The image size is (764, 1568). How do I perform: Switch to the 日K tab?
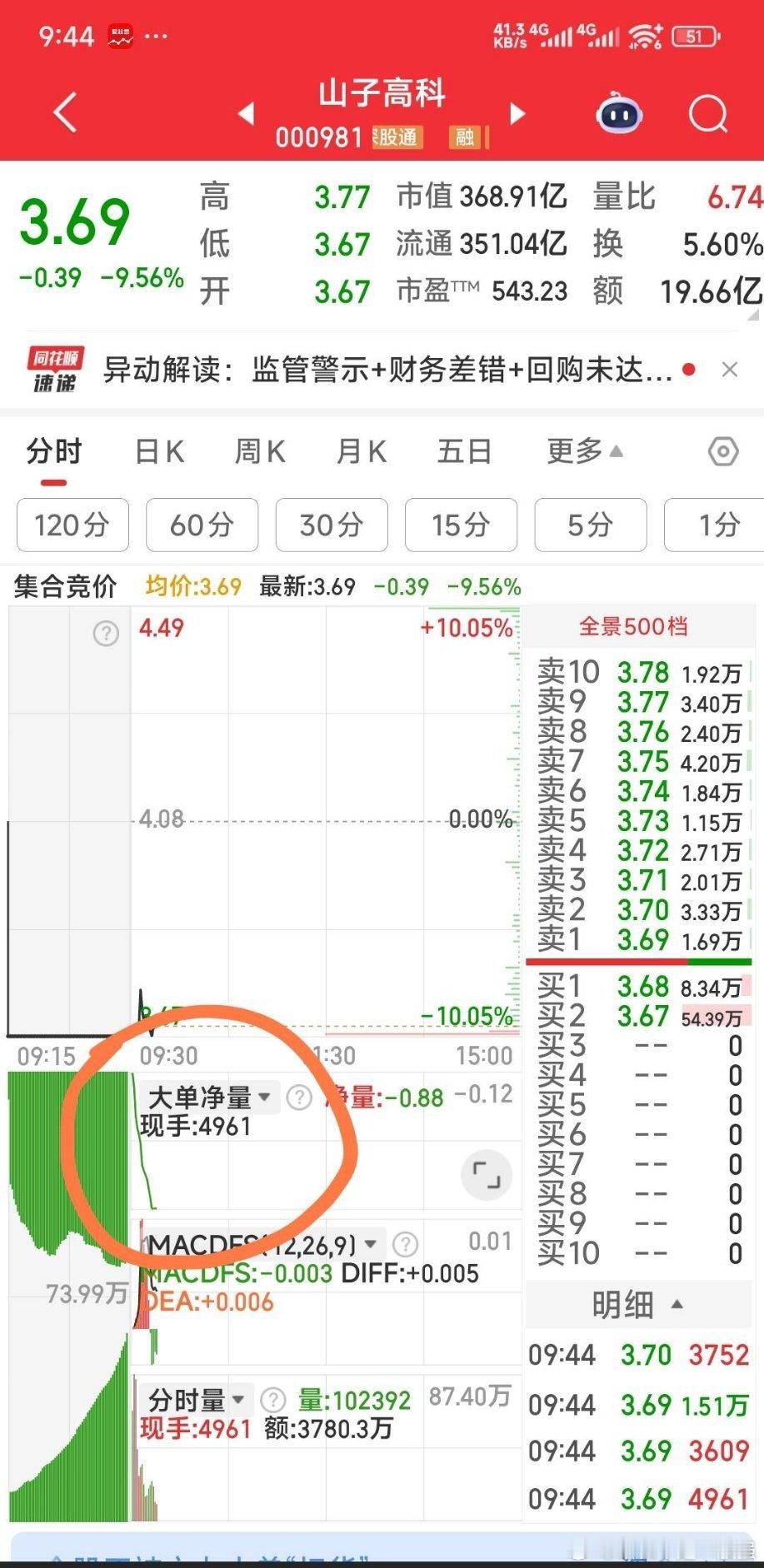point(158,451)
